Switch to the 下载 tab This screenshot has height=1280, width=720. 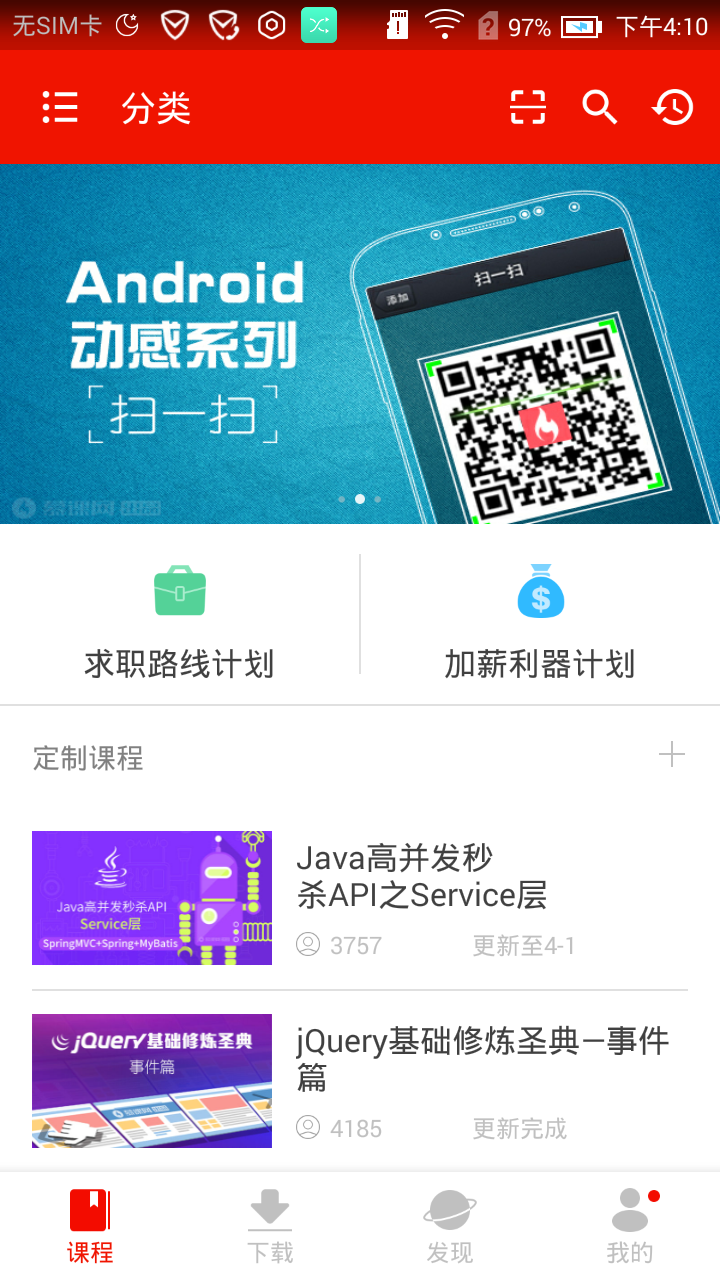coord(270,1225)
